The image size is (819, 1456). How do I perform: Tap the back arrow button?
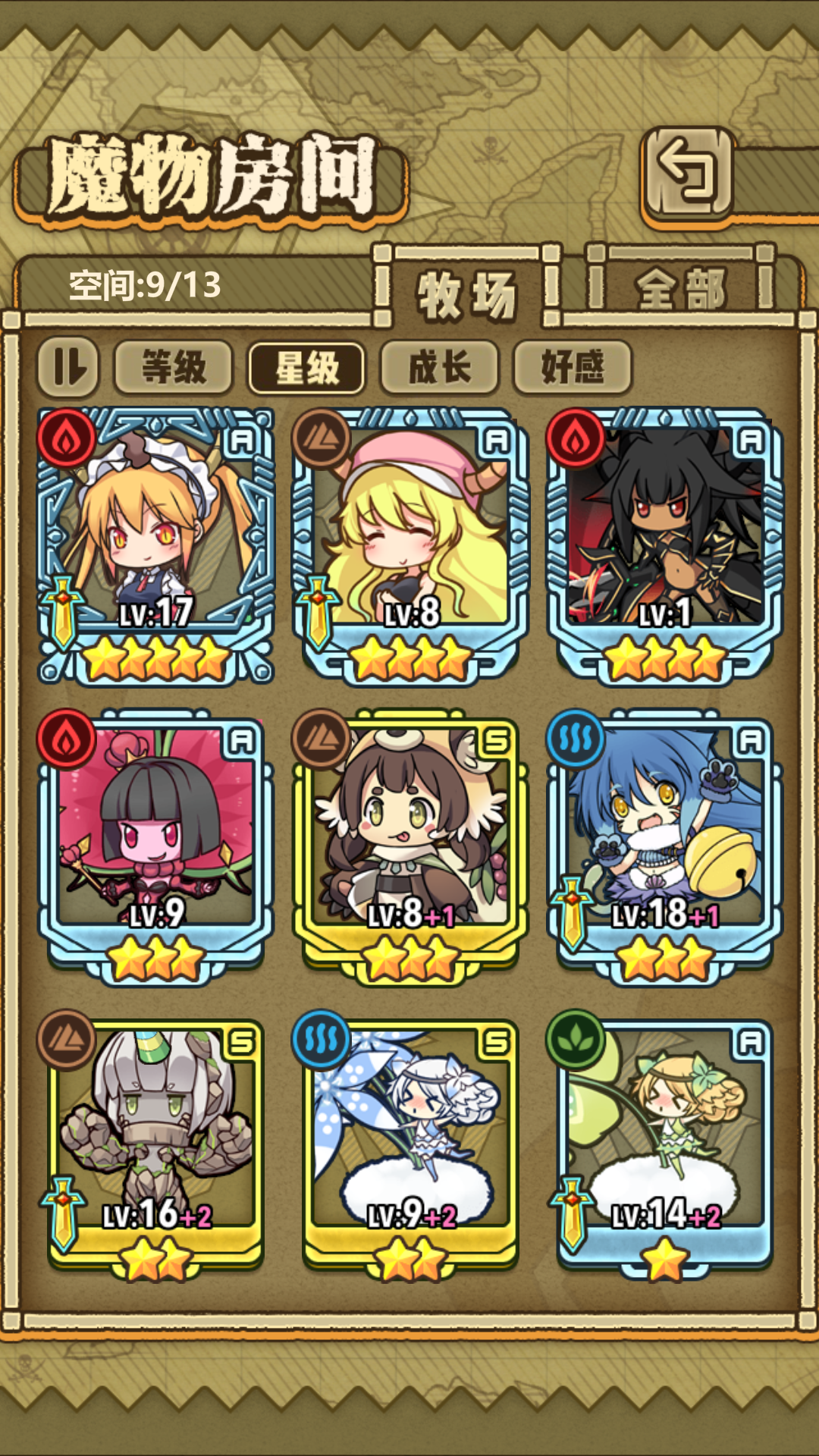(x=687, y=172)
